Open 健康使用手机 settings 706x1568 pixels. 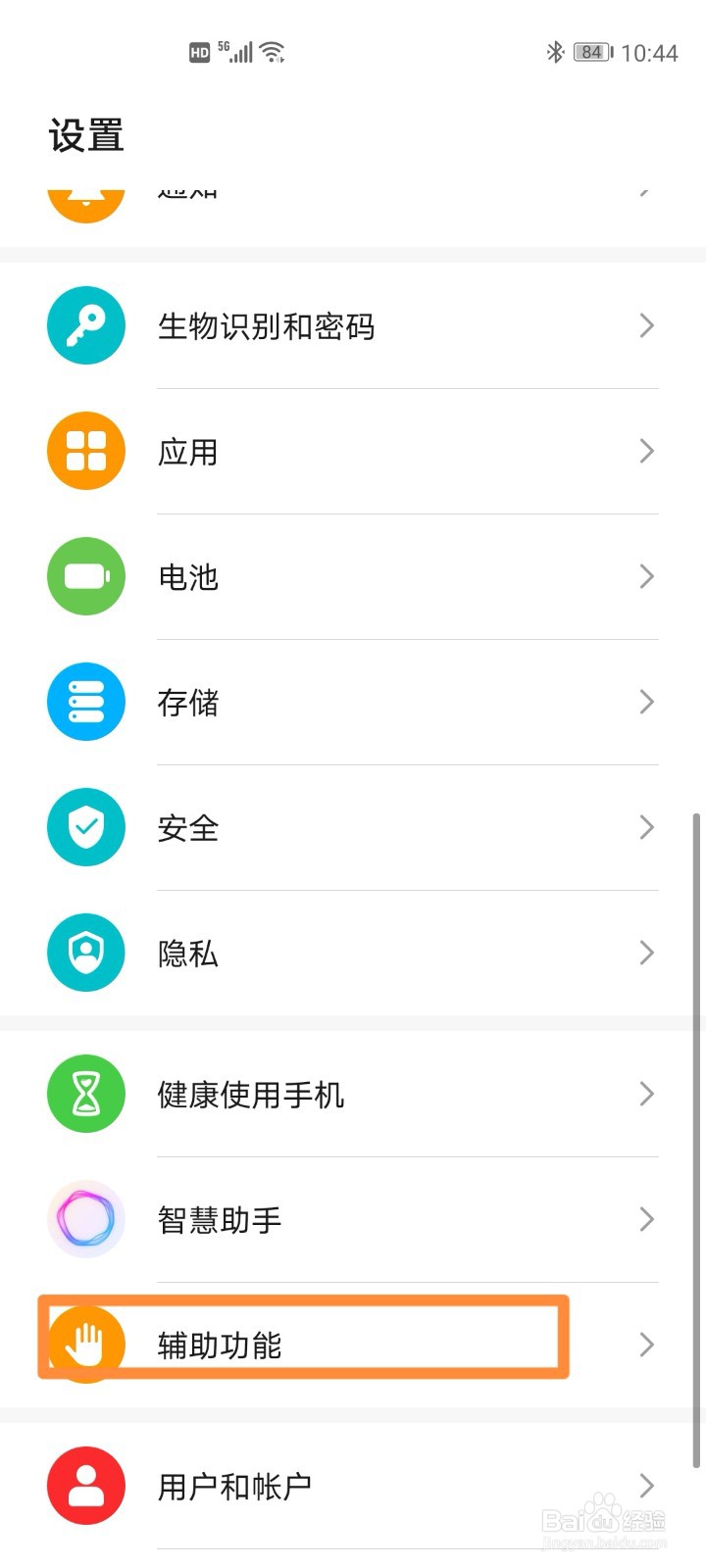tap(353, 1094)
